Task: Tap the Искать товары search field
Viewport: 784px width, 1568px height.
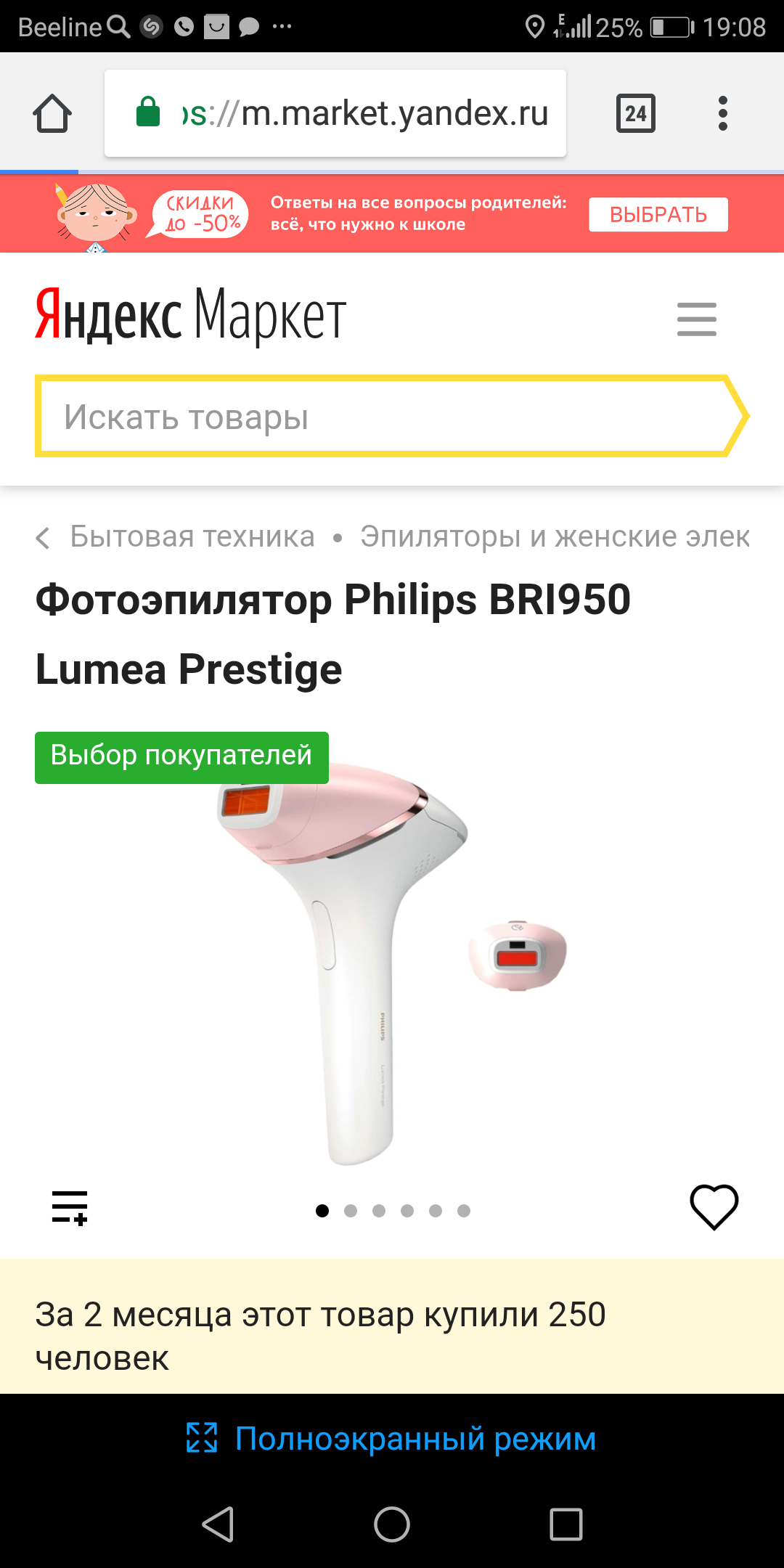Action: (392, 417)
